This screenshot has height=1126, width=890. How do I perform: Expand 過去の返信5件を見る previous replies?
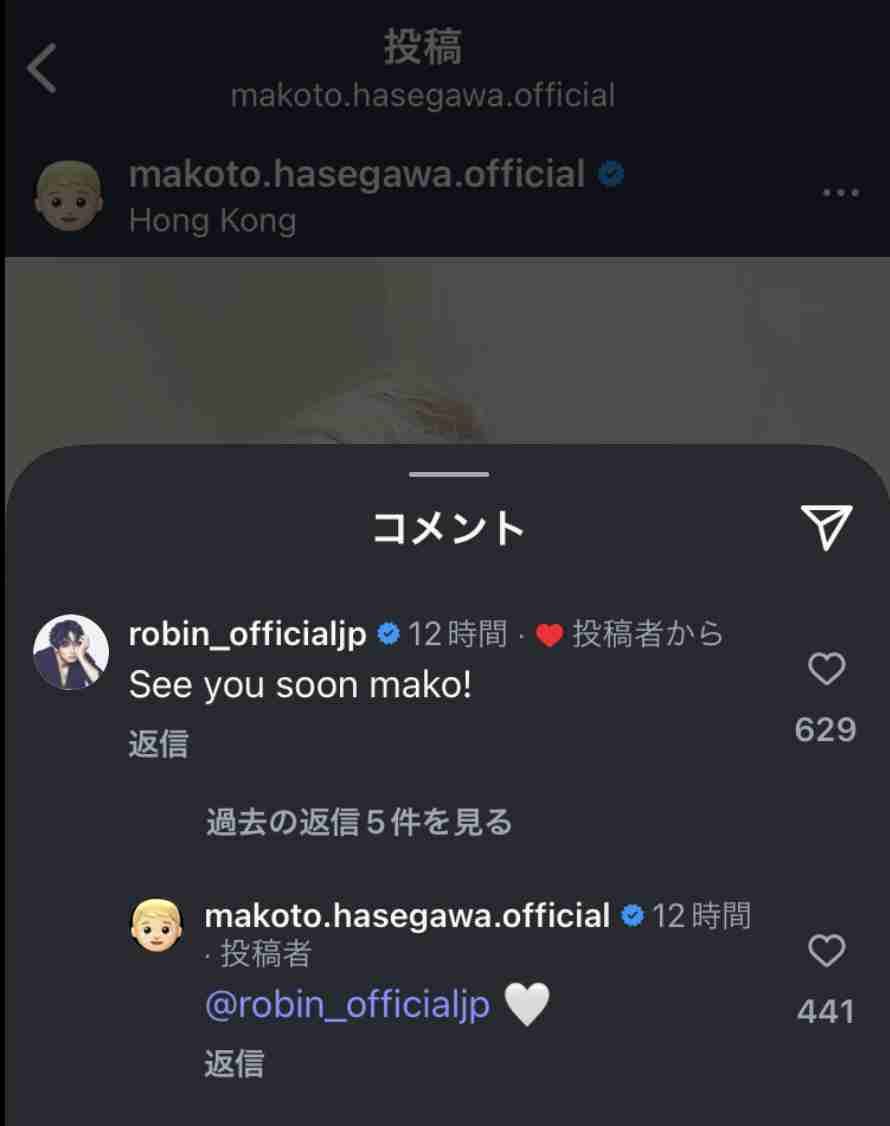coord(359,823)
